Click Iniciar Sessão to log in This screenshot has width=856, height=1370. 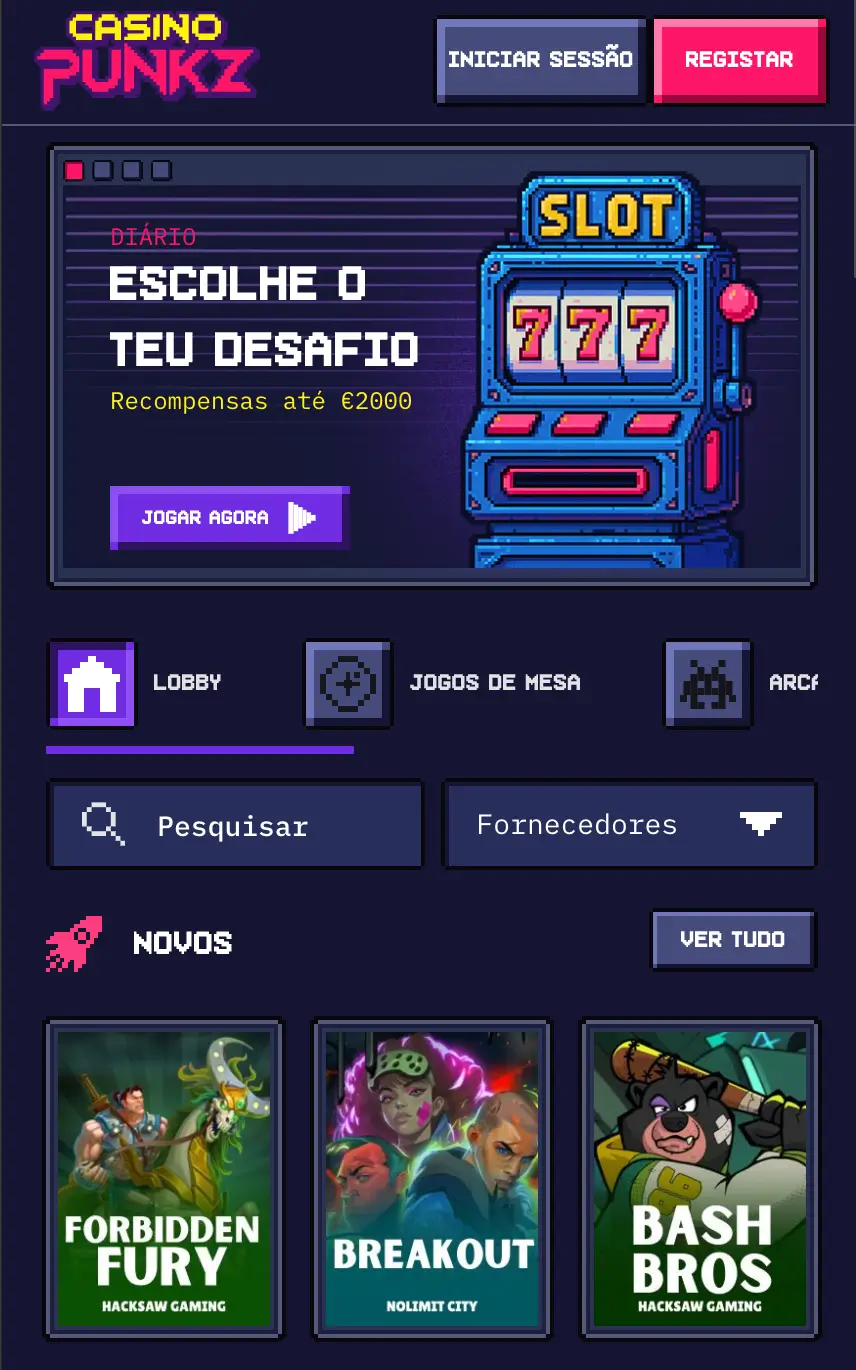click(x=539, y=58)
